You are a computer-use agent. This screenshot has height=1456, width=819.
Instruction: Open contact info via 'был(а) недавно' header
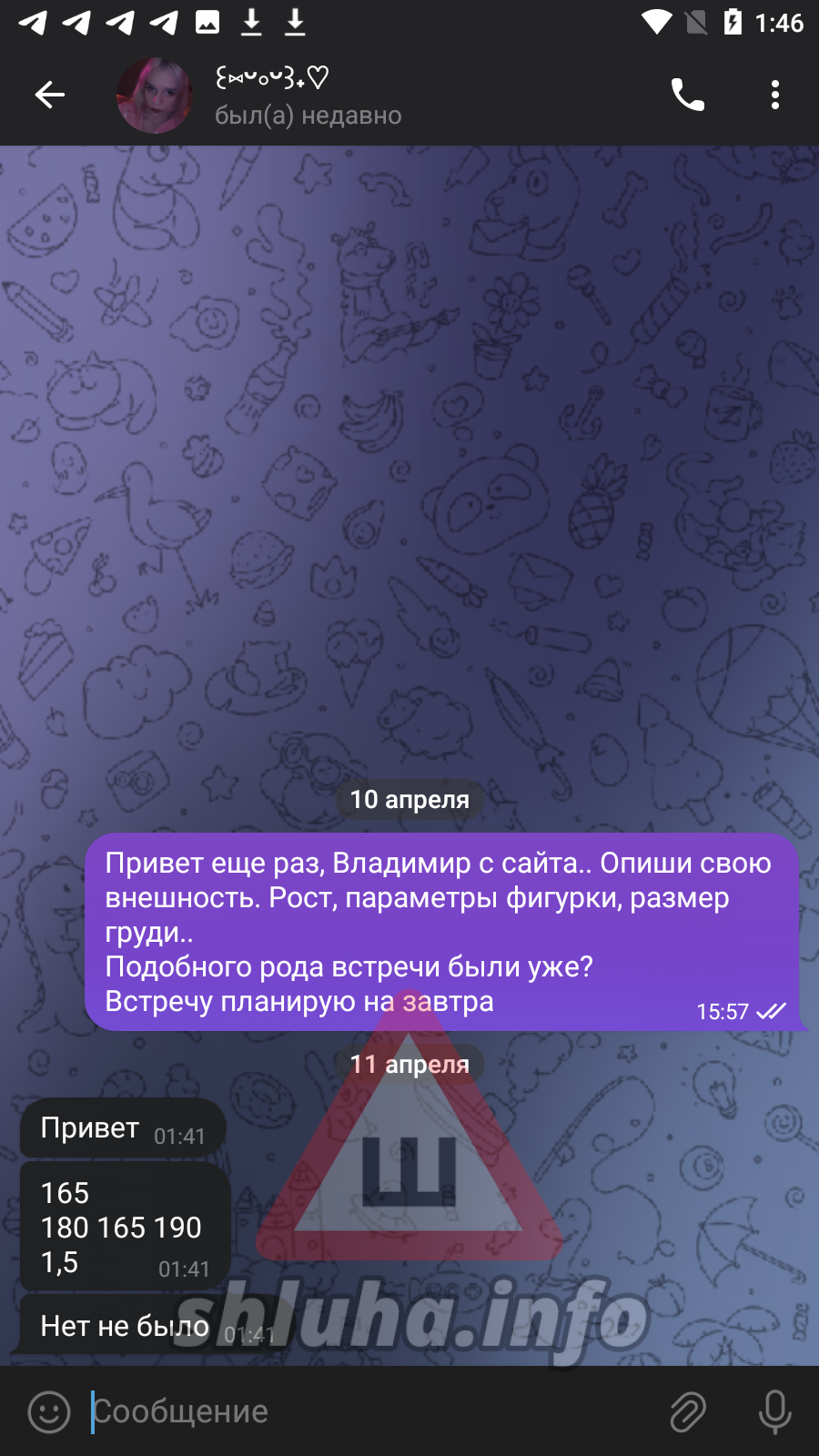tap(308, 116)
